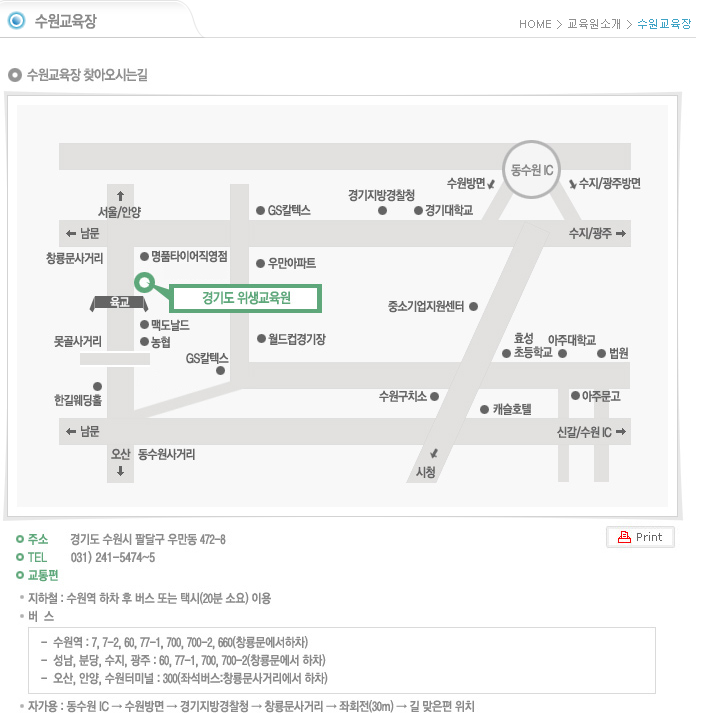Open 교육원소개 in the breadcrumb
The height and width of the screenshot is (720, 701).
point(593,24)
